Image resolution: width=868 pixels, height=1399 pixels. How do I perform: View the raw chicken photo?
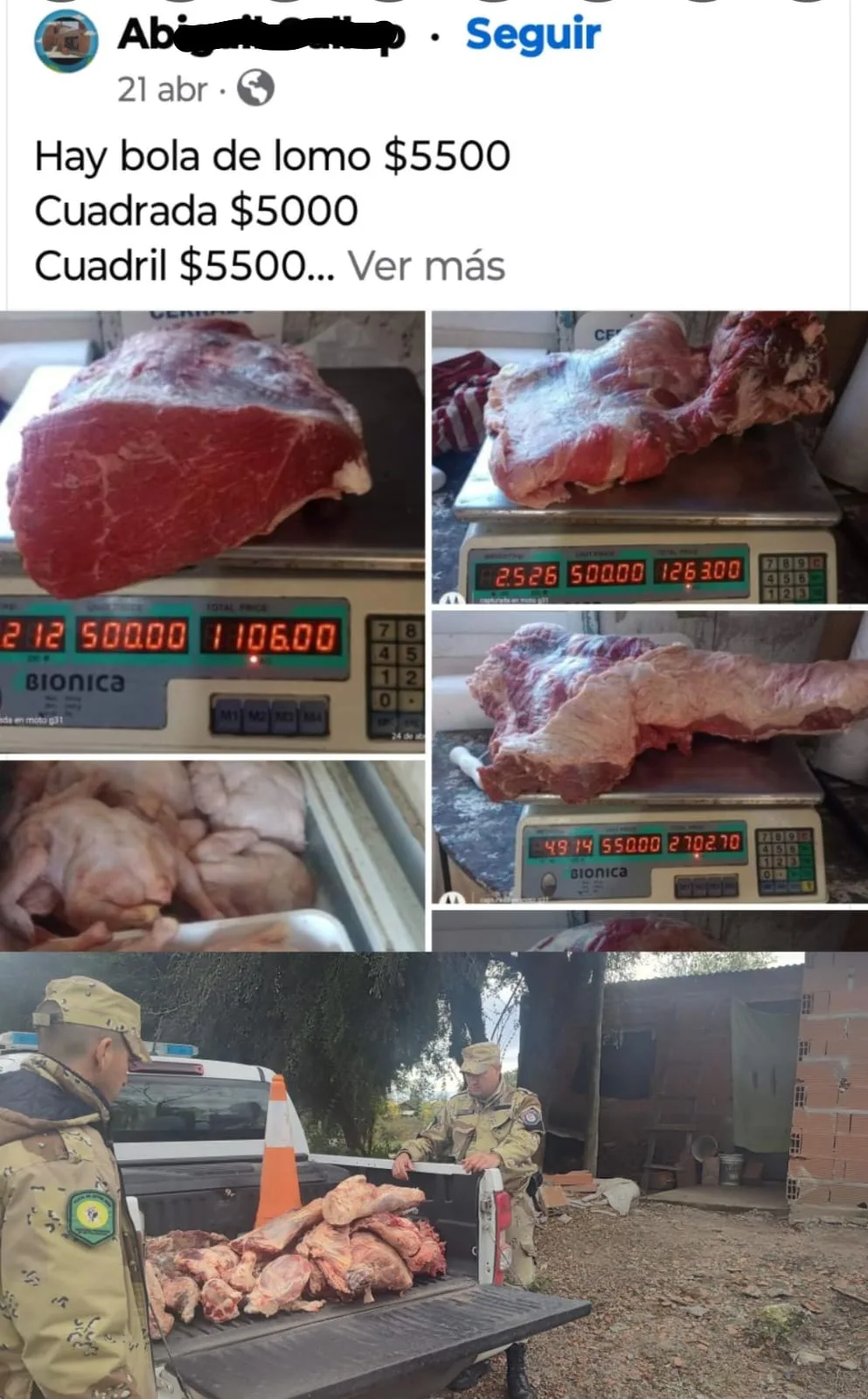click(x=212, y=854)
